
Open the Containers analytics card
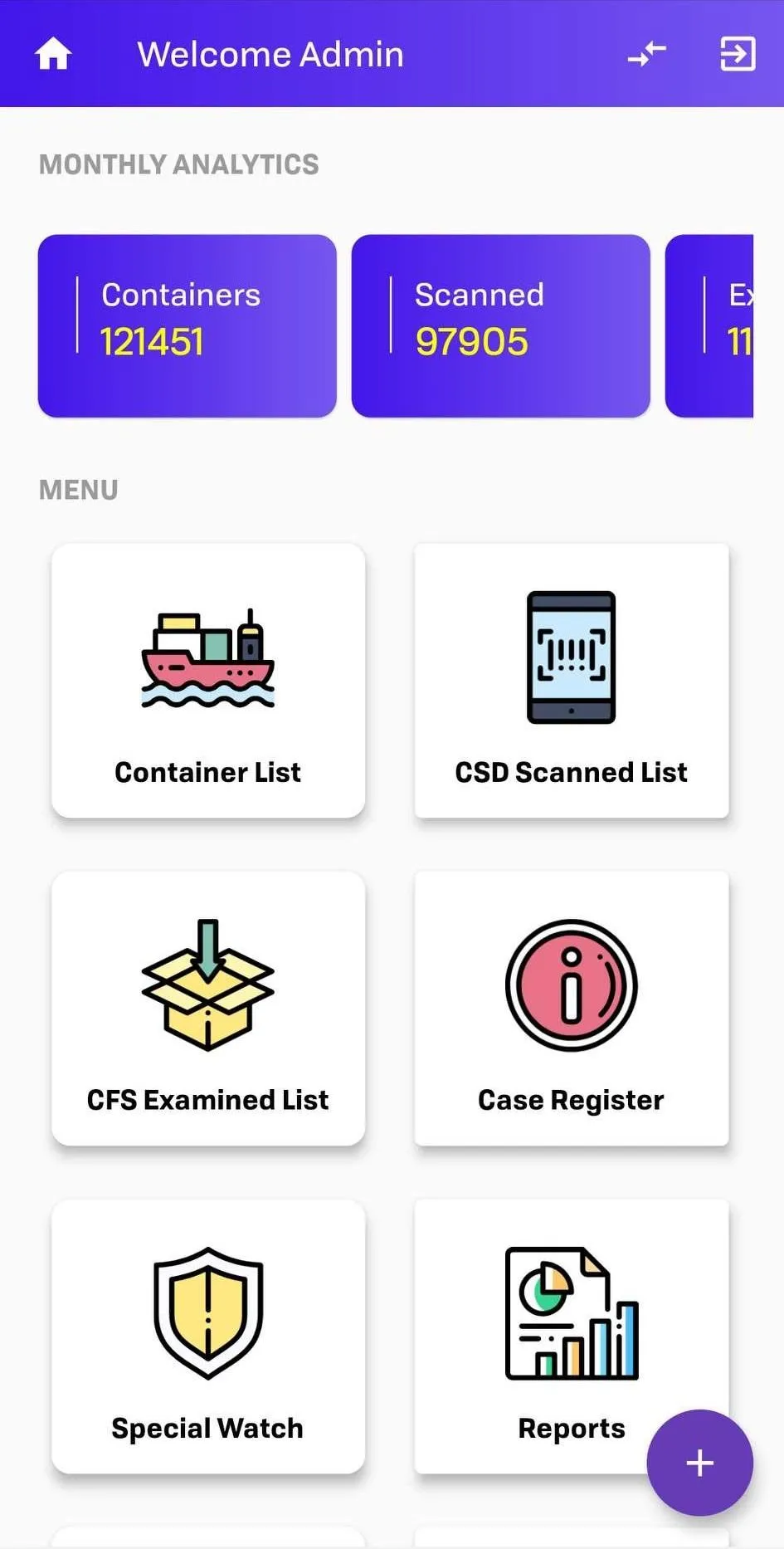click(x=187, y=325)
